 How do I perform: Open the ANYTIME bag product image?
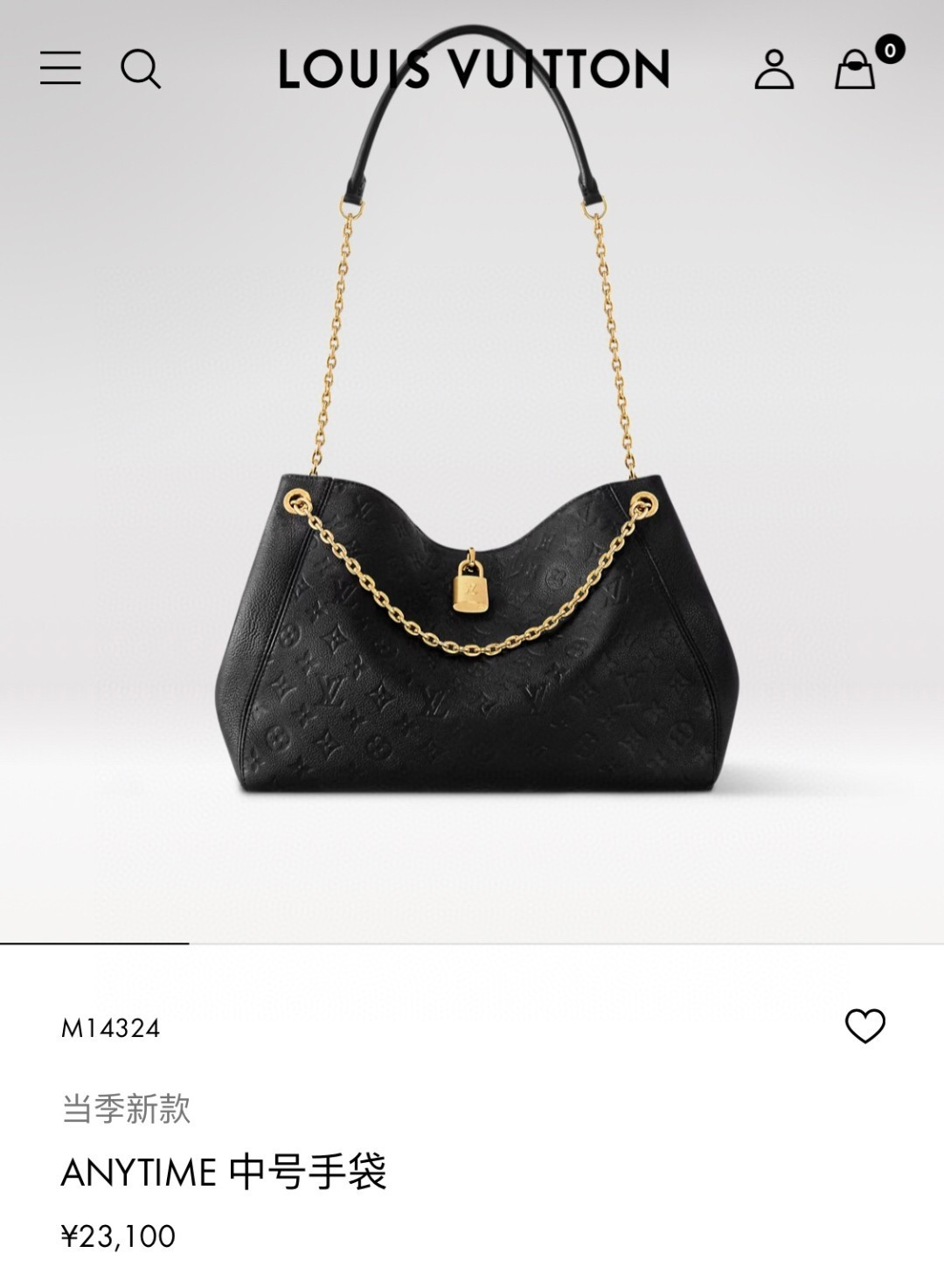[x=476, y=630]
